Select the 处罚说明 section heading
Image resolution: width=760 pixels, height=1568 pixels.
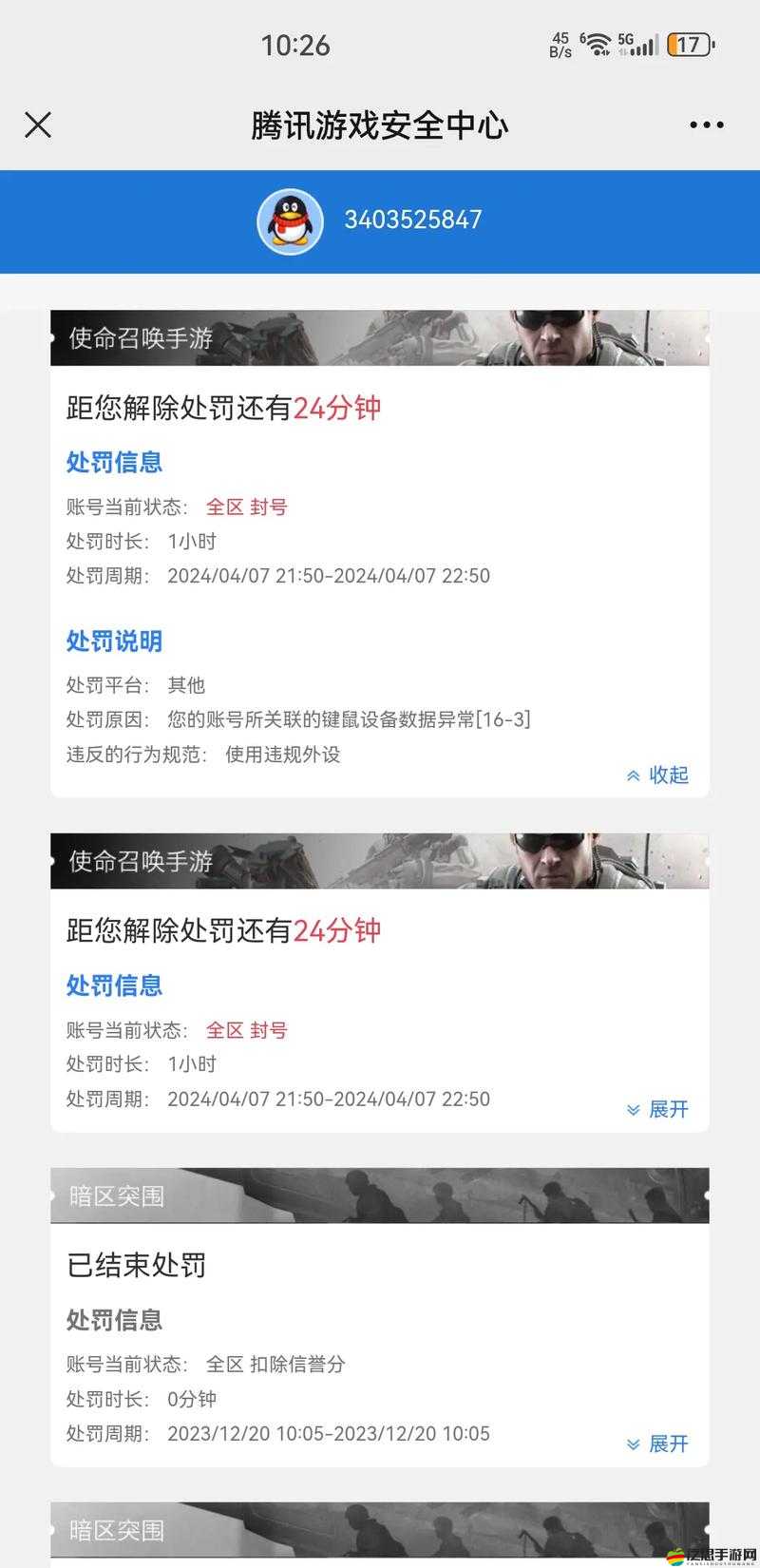[x=113, y=641]
